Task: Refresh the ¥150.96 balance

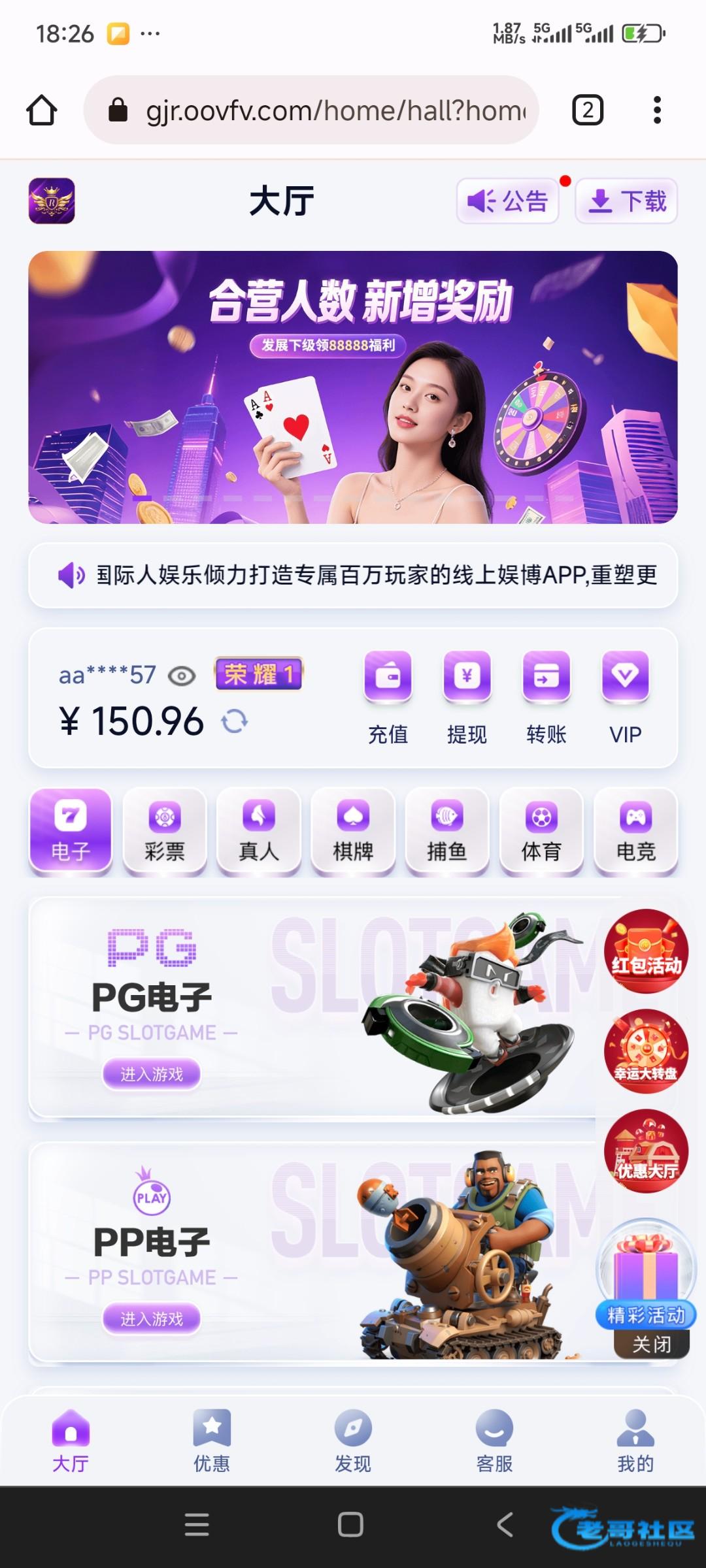Action: tap(235, 722)
